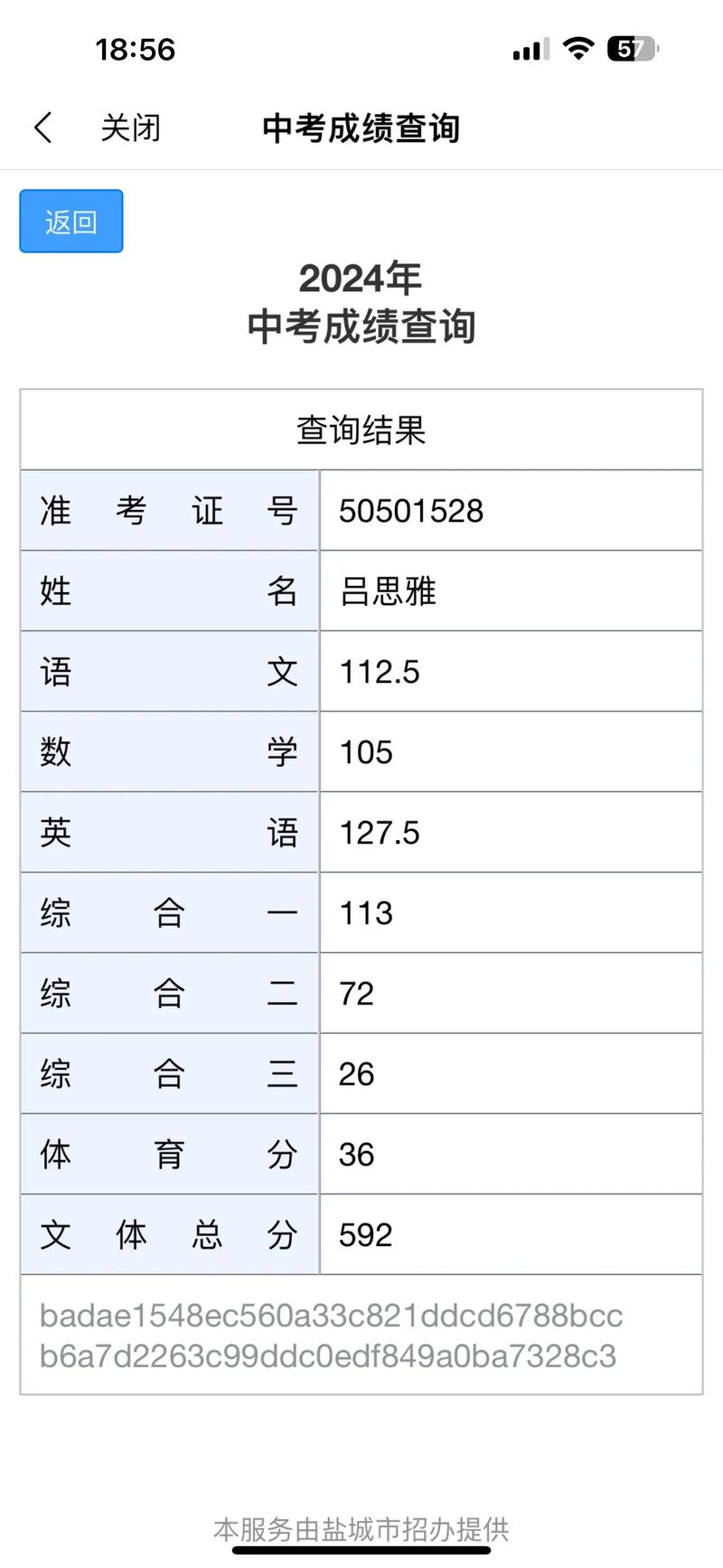
Task: Select the 中考成绩查询 page title
Action: click(x=361, y=128)
